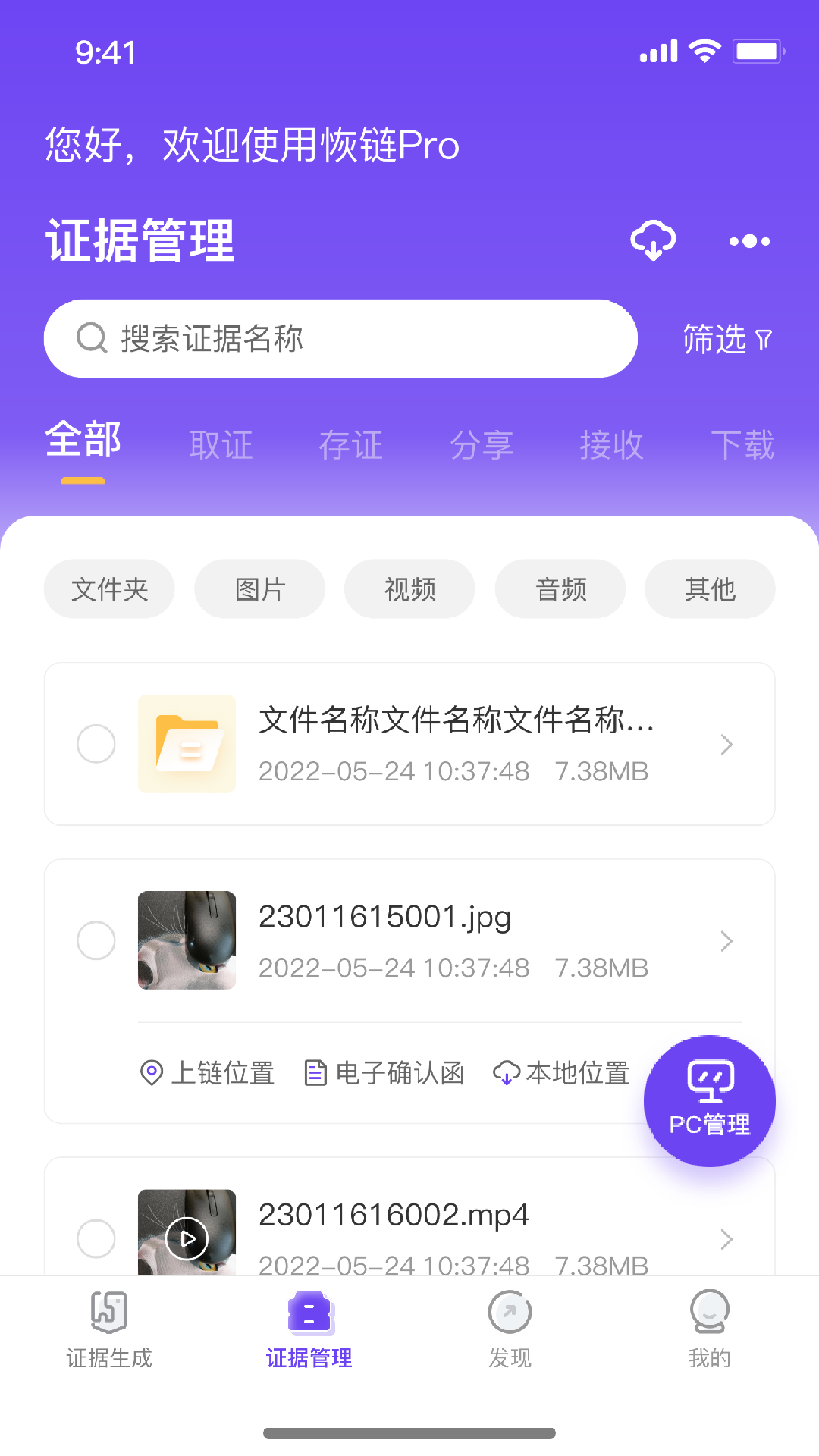Switch to the 取证 tab
The width and height of the screenshot is (819, 1456).
click(x=221, y=445)
